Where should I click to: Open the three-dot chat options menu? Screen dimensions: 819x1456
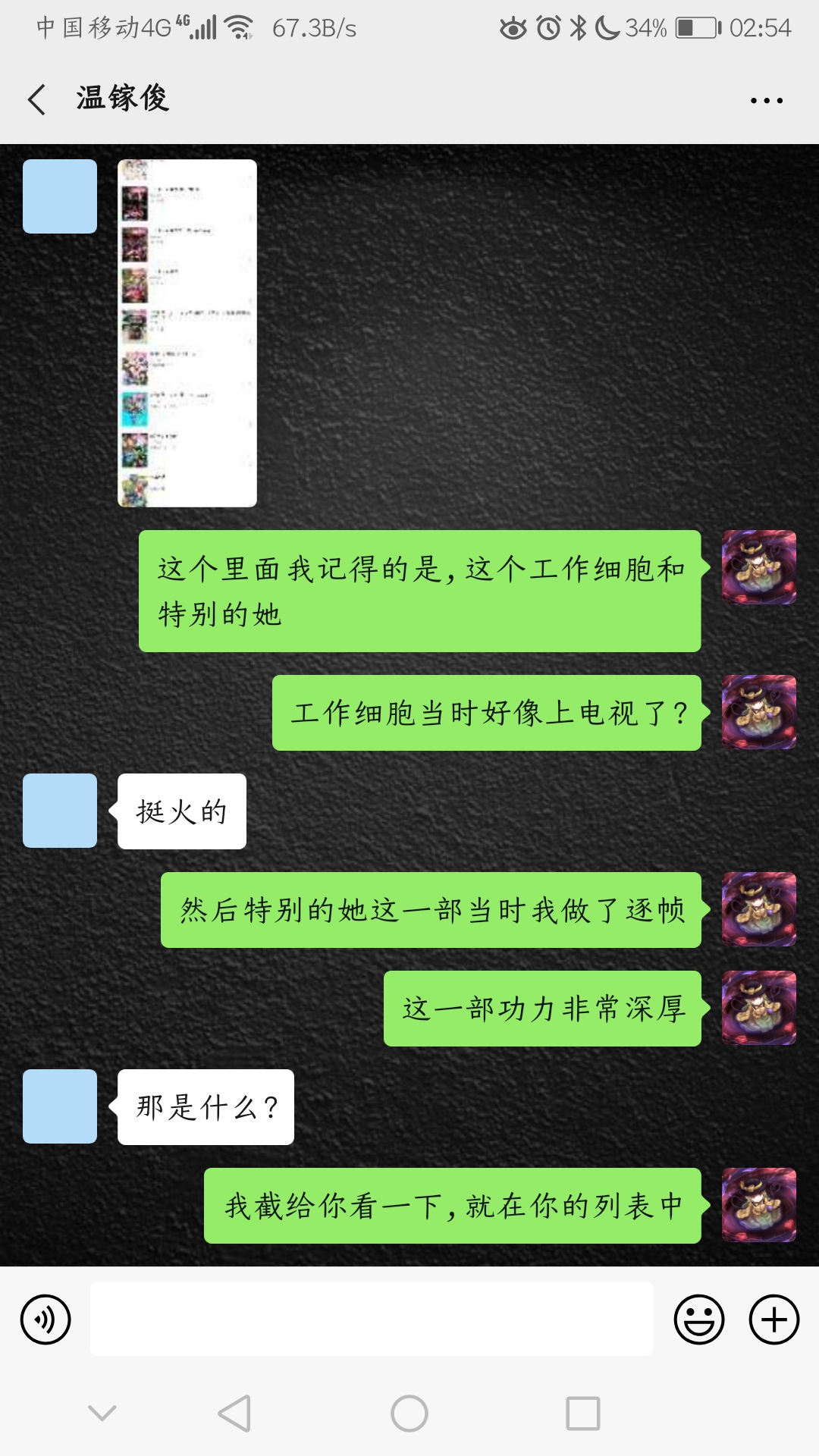point(766,100)
